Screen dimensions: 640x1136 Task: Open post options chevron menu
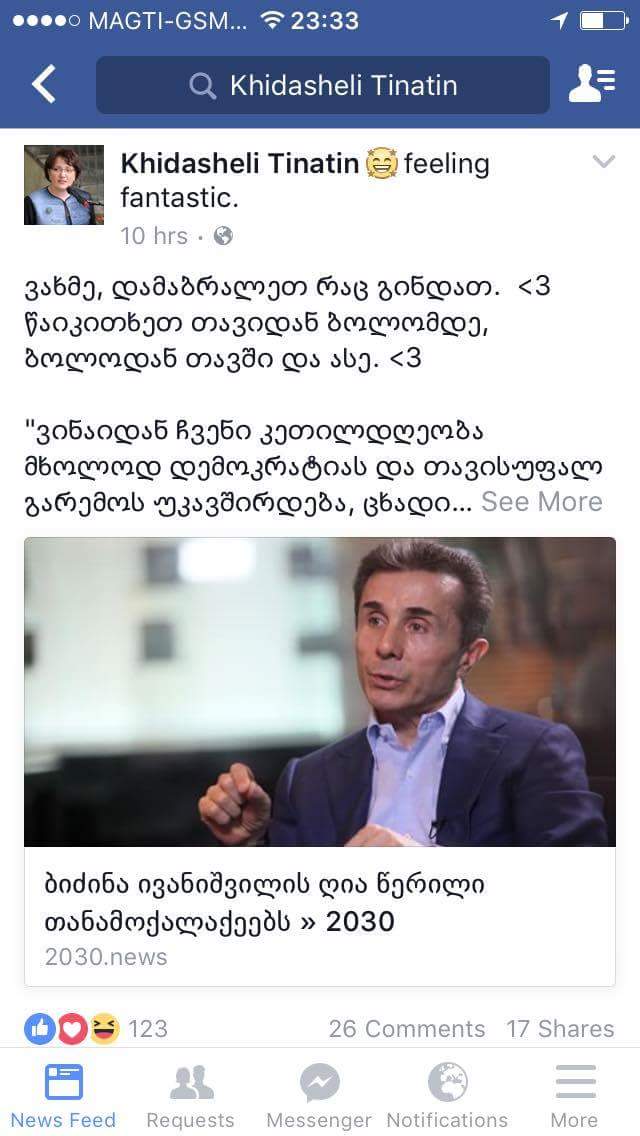603,162
